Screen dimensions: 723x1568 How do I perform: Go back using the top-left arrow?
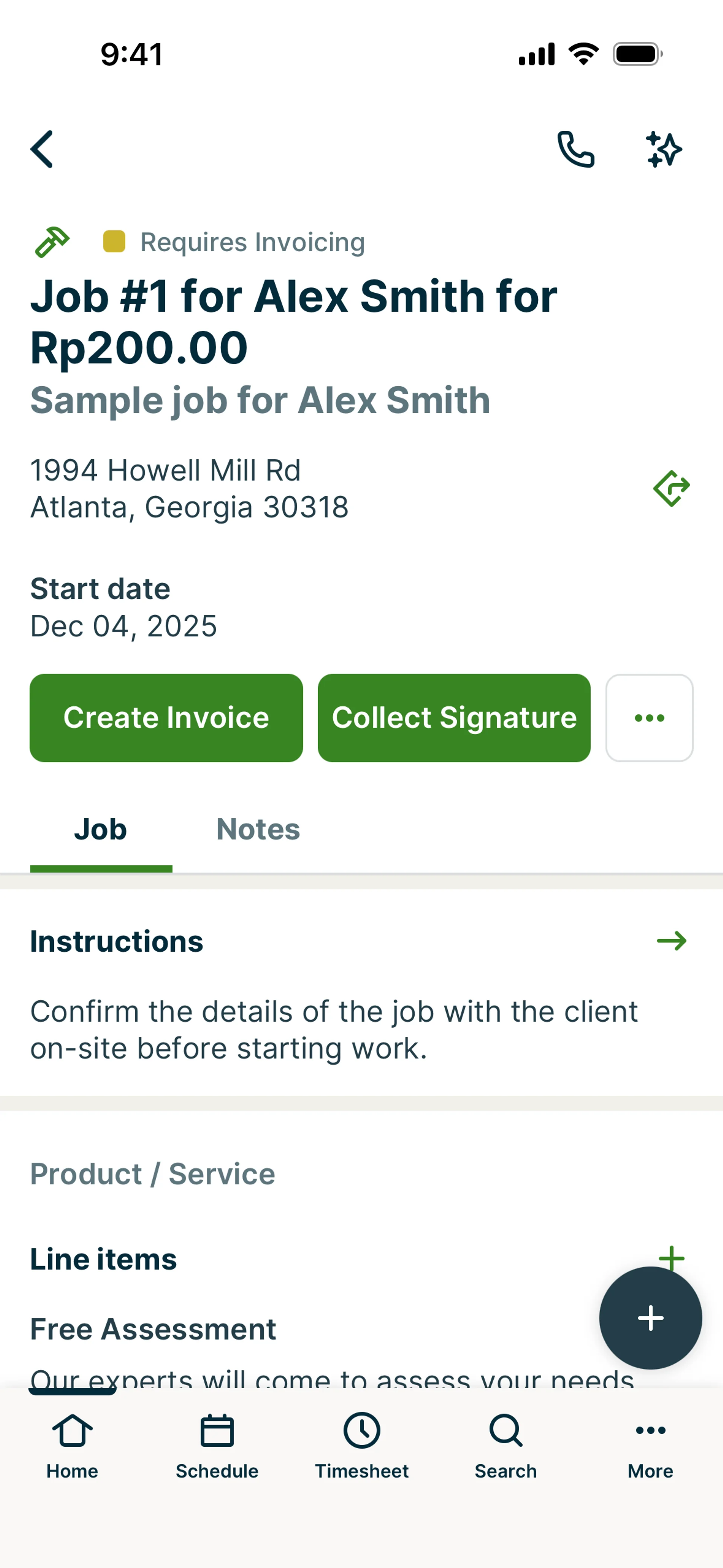pos(42,148)
